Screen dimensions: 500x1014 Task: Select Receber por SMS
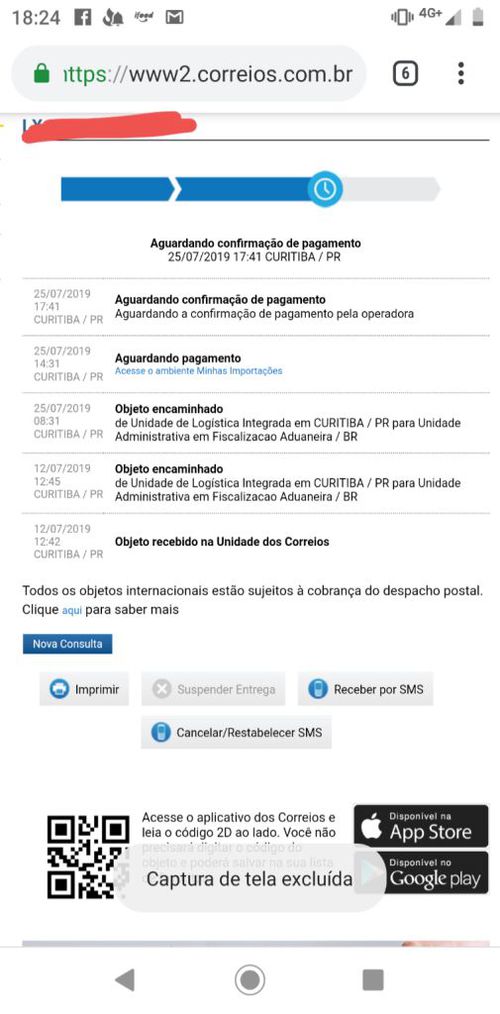(x=365, y=689)
